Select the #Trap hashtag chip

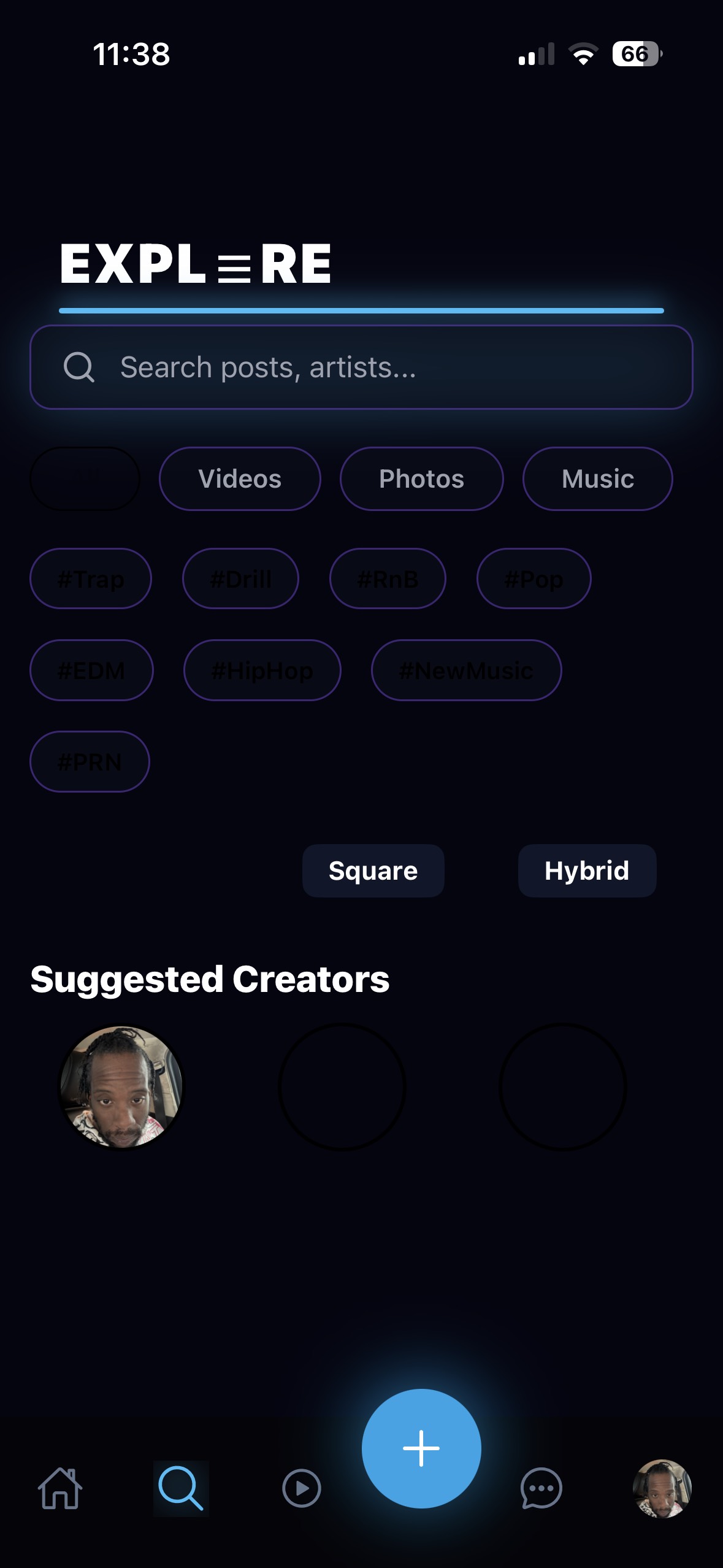(91, 578)
